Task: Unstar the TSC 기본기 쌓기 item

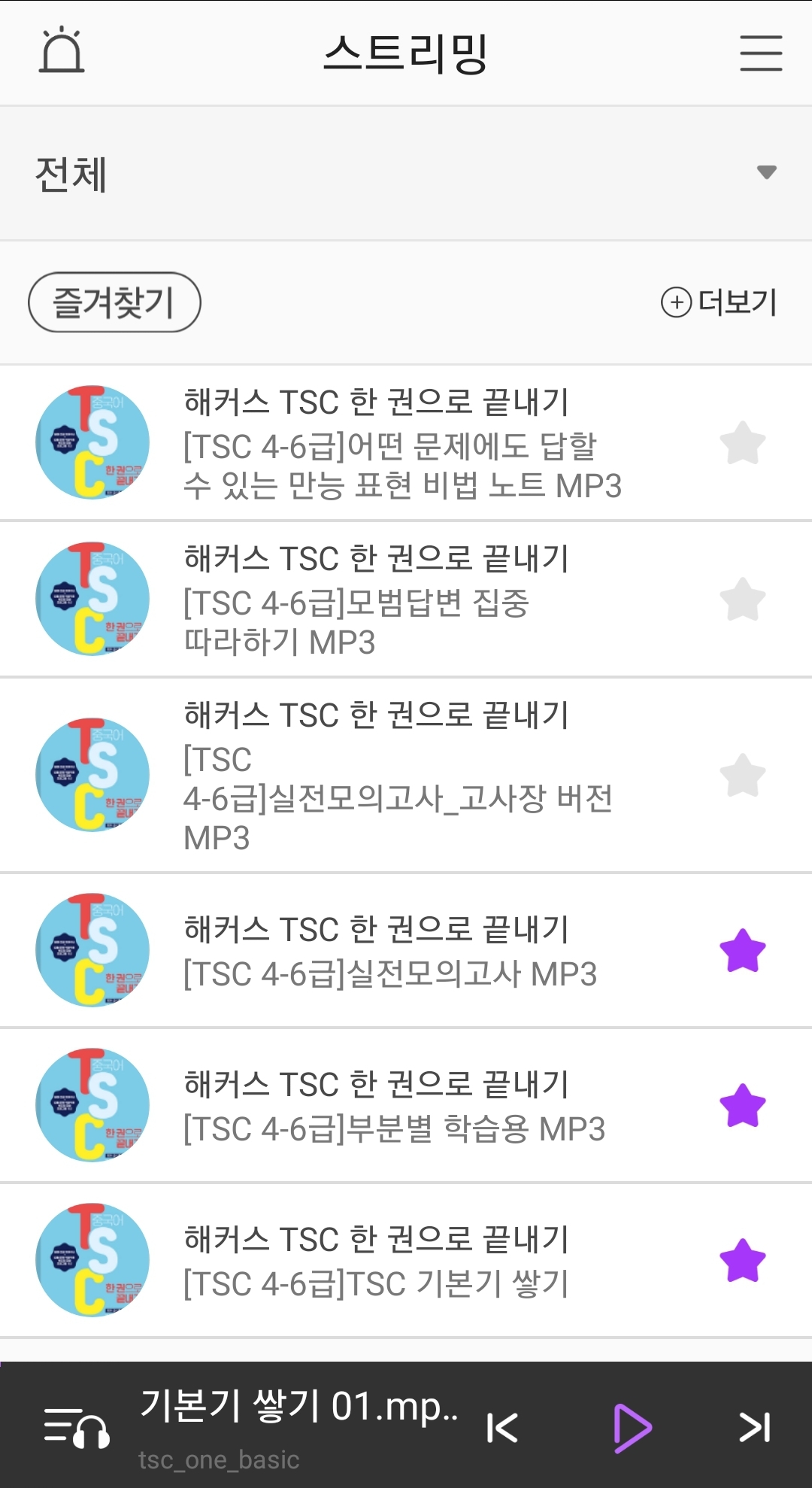Action: [x=742, y=1261]
